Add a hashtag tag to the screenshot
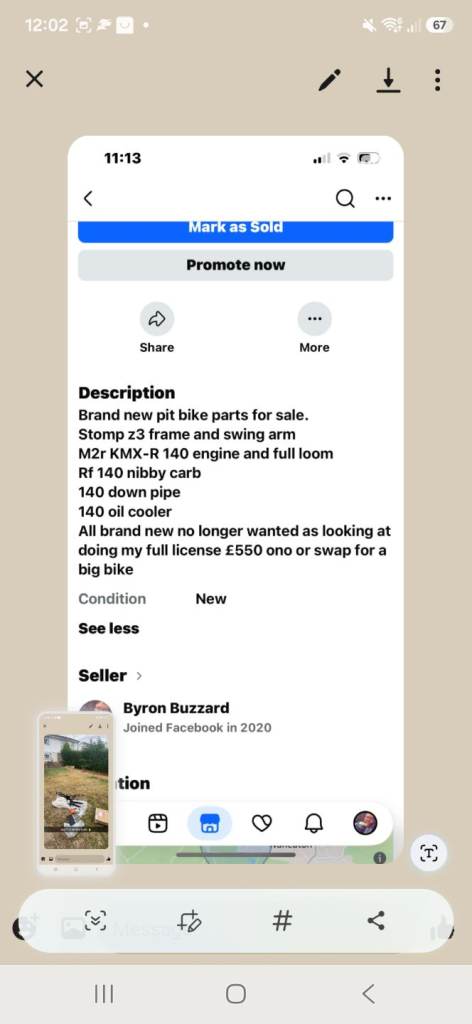 pos(282,921)
